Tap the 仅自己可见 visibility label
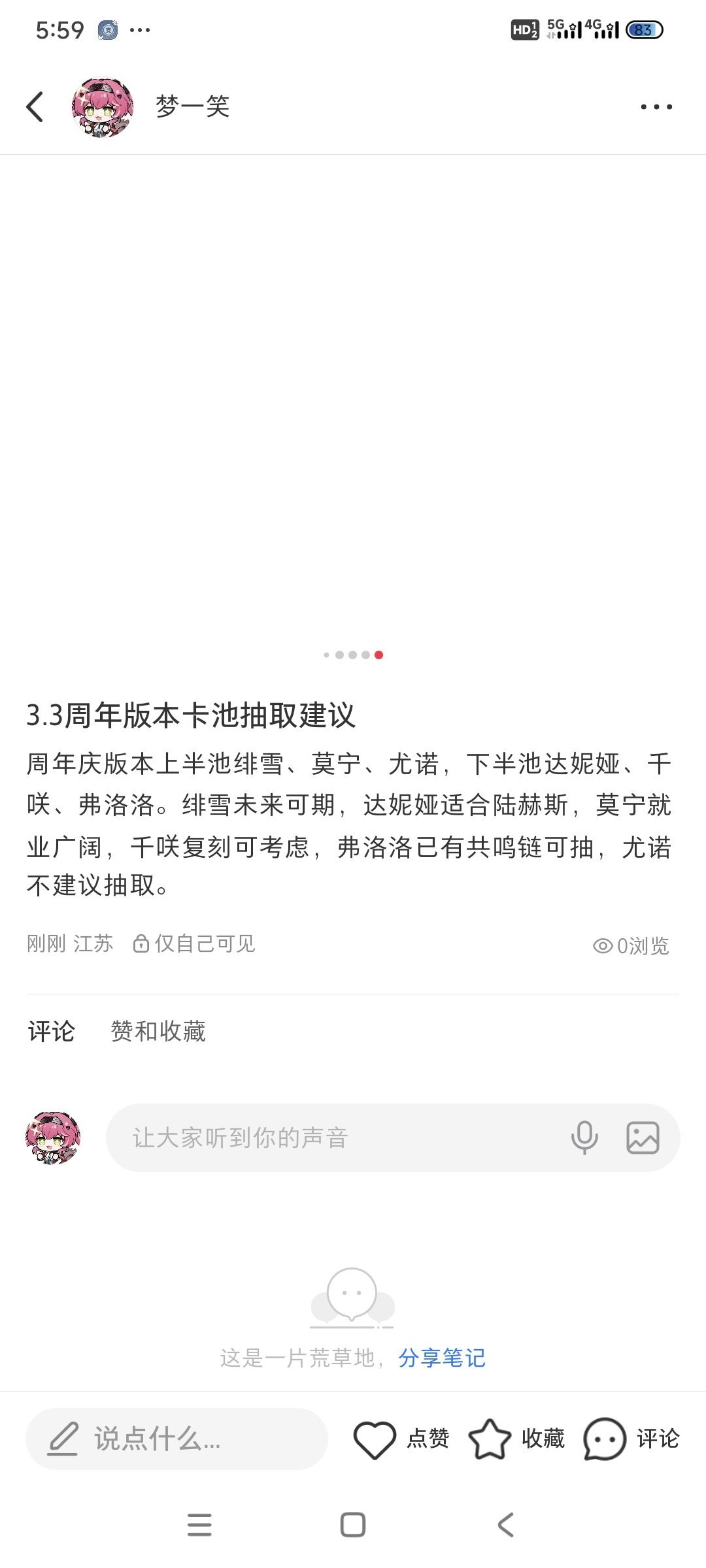706x1568 pixels. [x=194, y=944]
